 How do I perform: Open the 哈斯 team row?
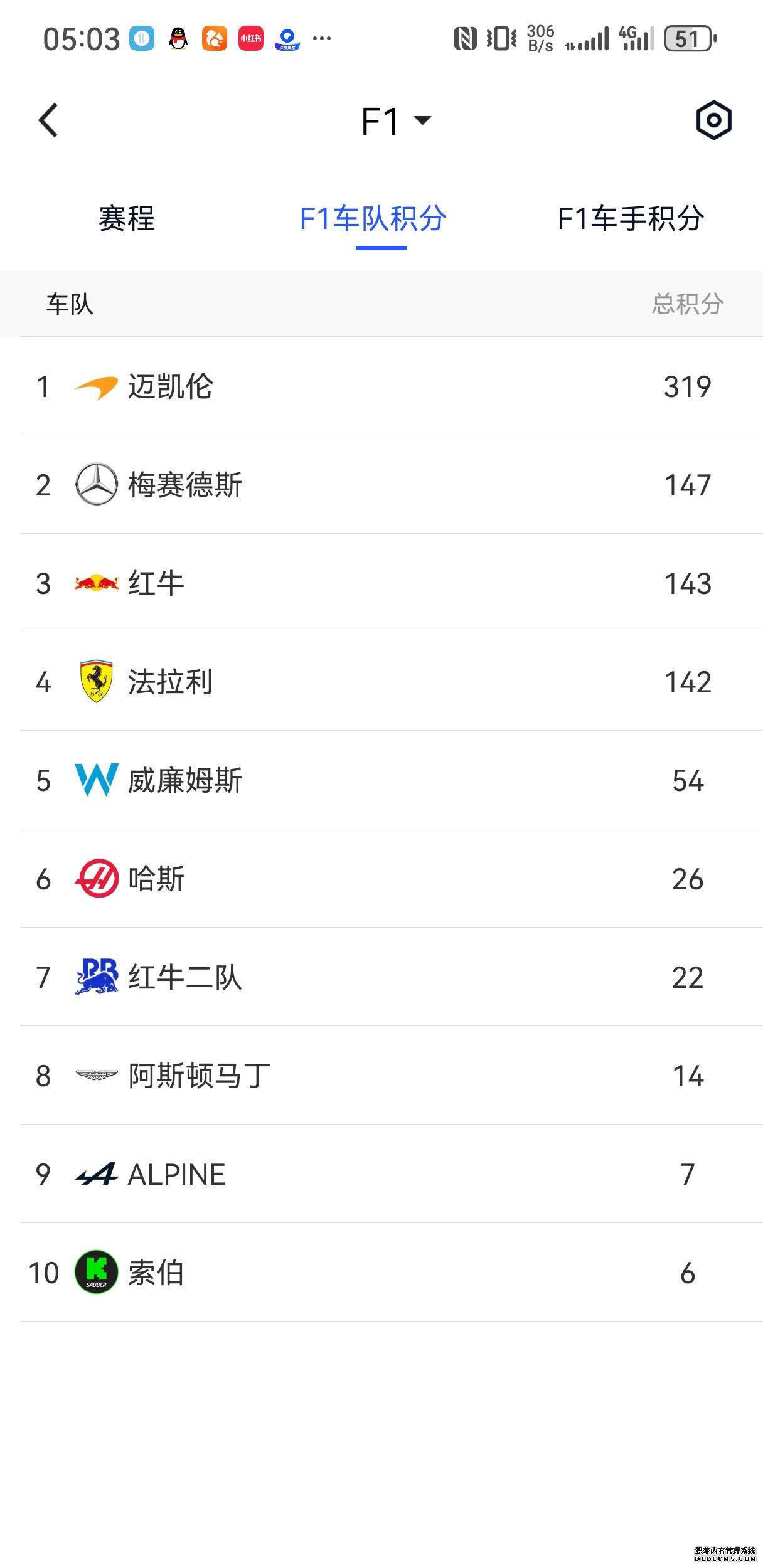click(381, 879)
